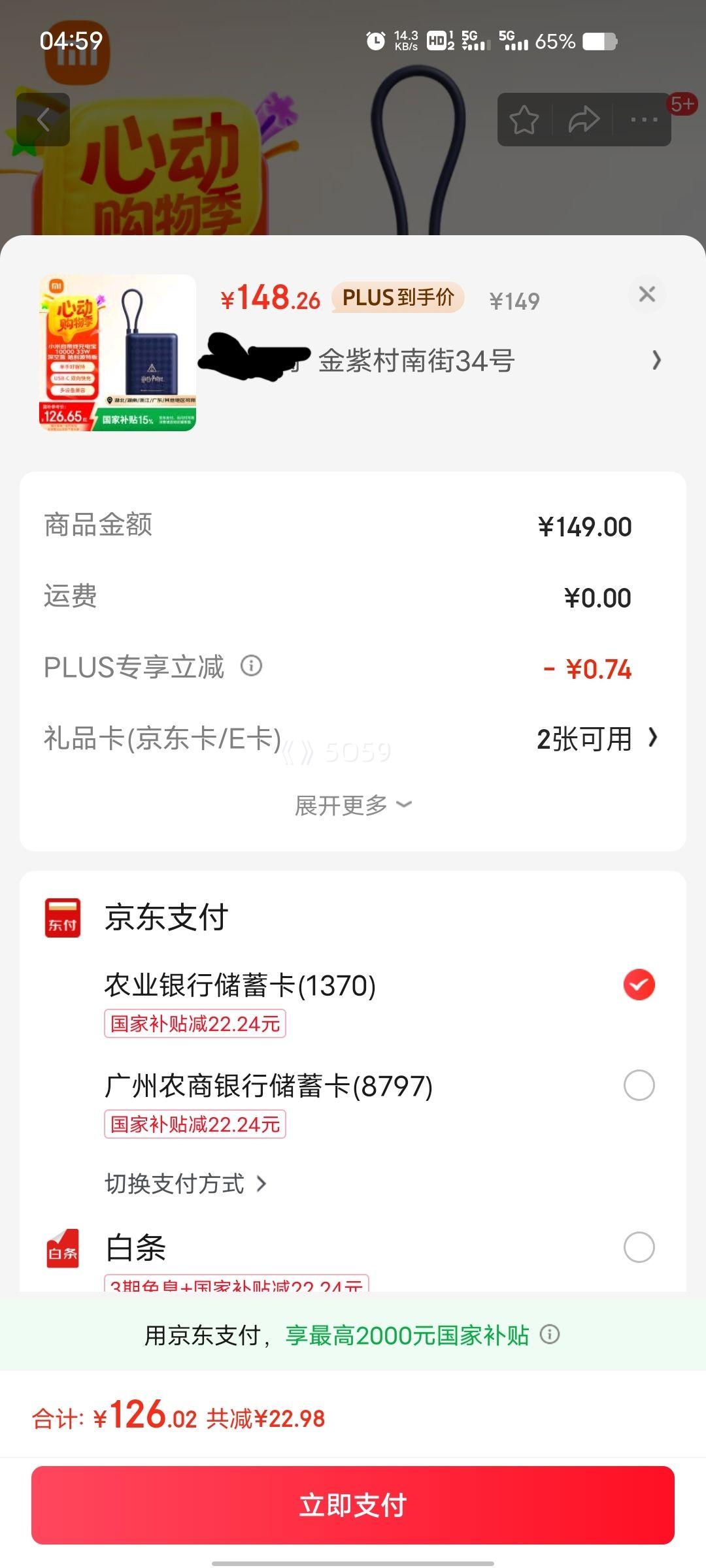Select 白条 payment option
This screenshot has width=706, height=1568.
[x=639, y=1247]
